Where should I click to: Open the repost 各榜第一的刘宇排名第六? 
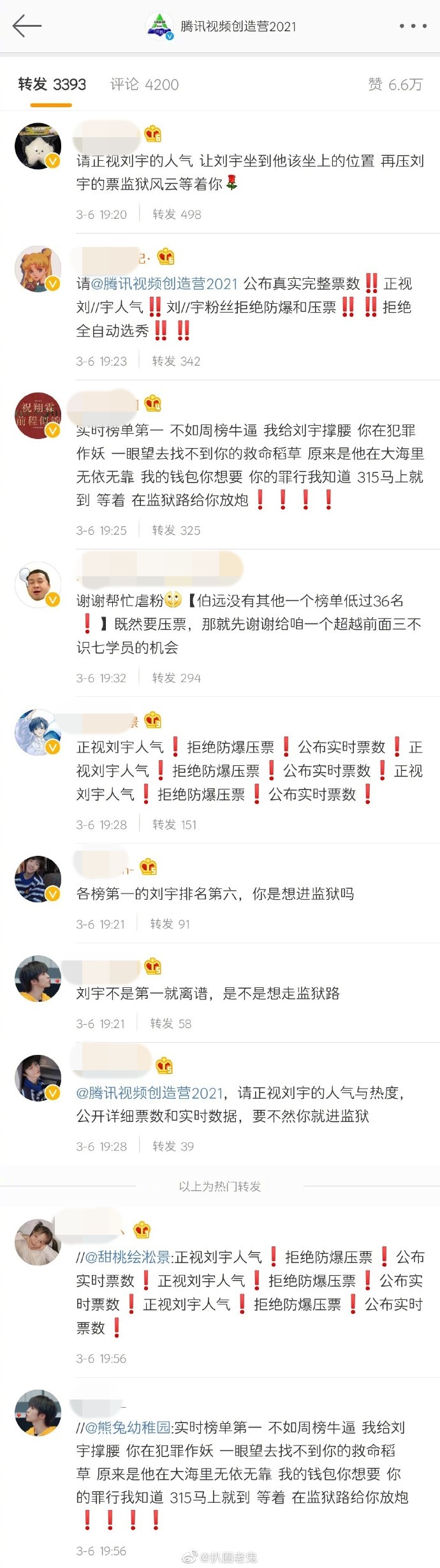click(x=215, y=893)
